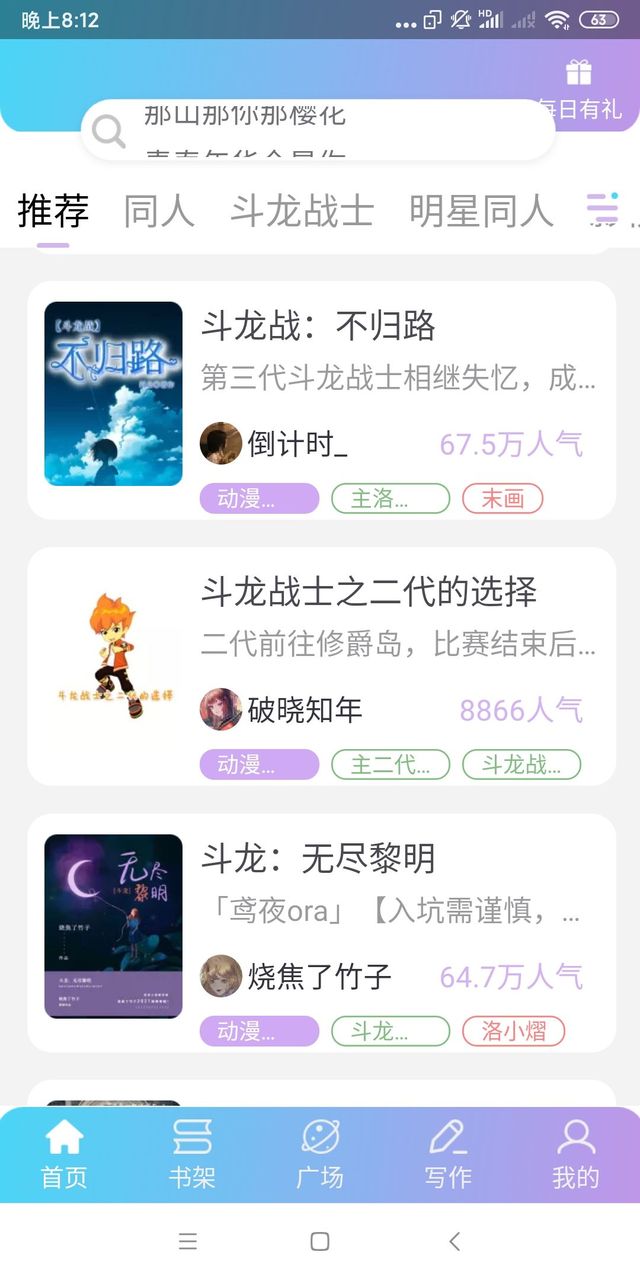Open the 广场 plaza tab
The width and height of the screenshot is (640, 1280).
point(320,1155)
